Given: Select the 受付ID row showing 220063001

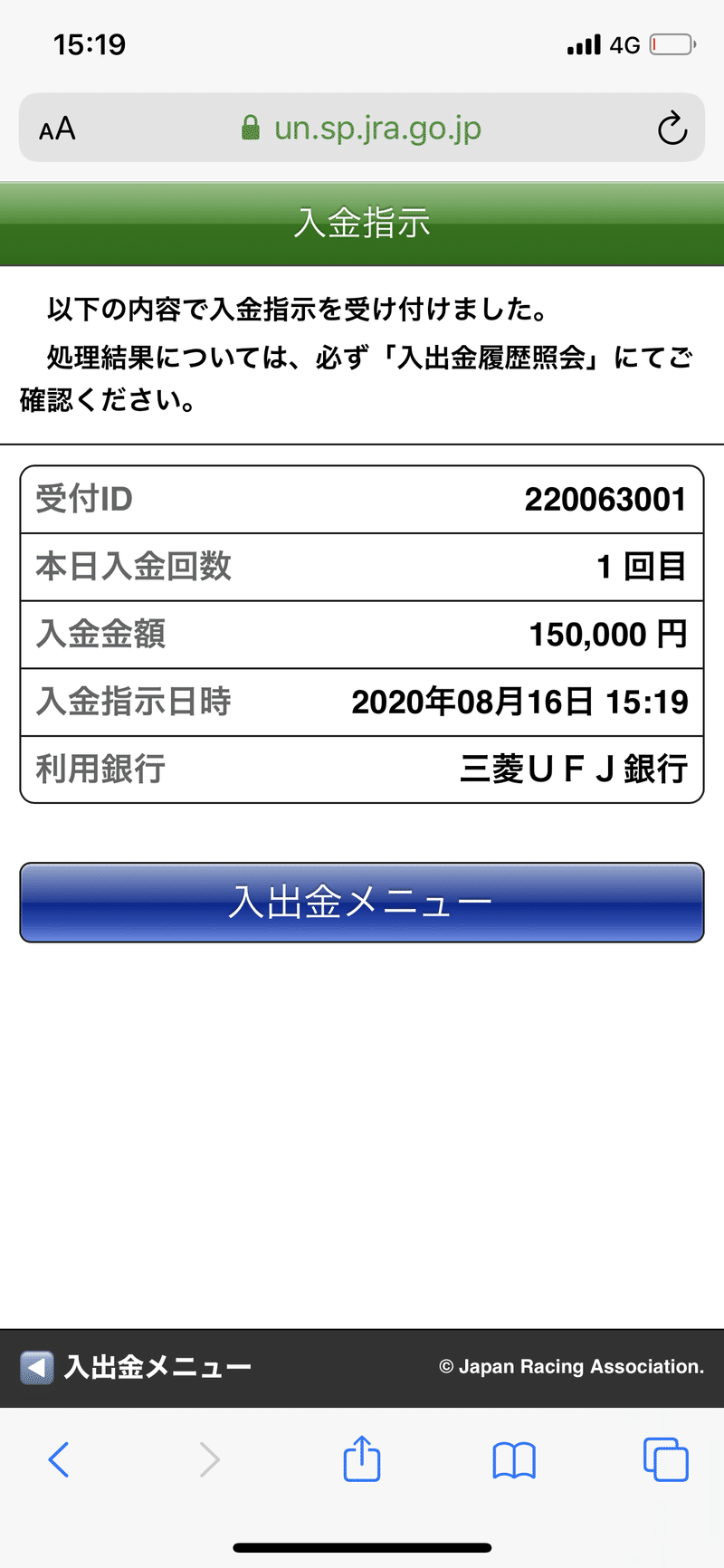Looking at the screenshot, I should tap(362, 499).
